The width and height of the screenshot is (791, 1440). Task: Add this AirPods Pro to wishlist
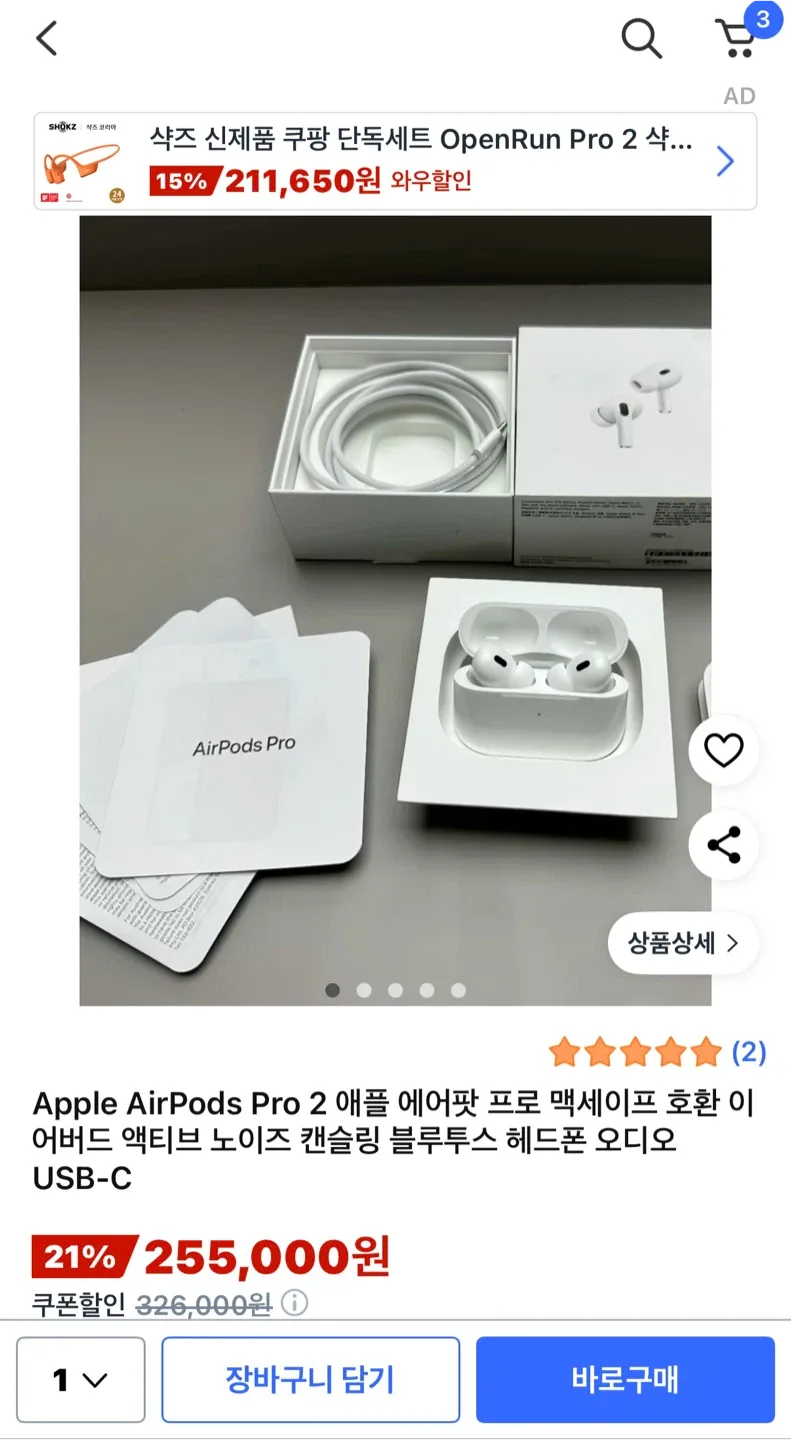point(723,750)
